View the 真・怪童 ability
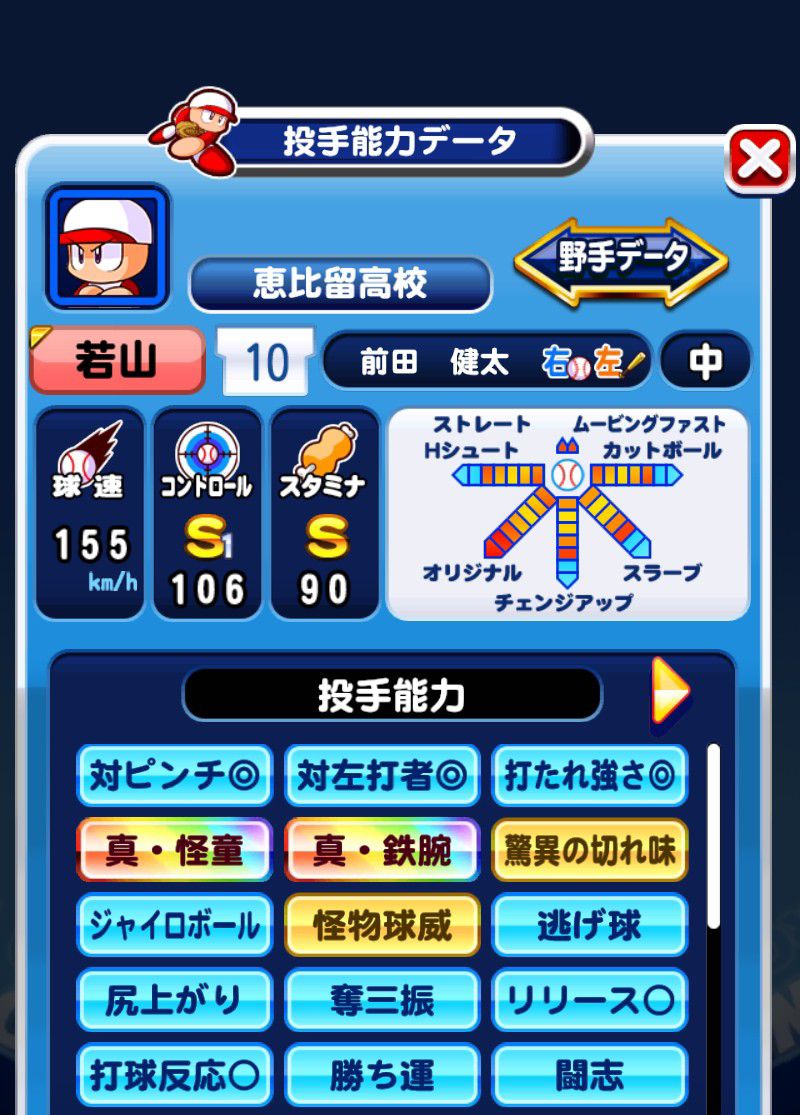The image size is (800, 1115). pos(175,850)
